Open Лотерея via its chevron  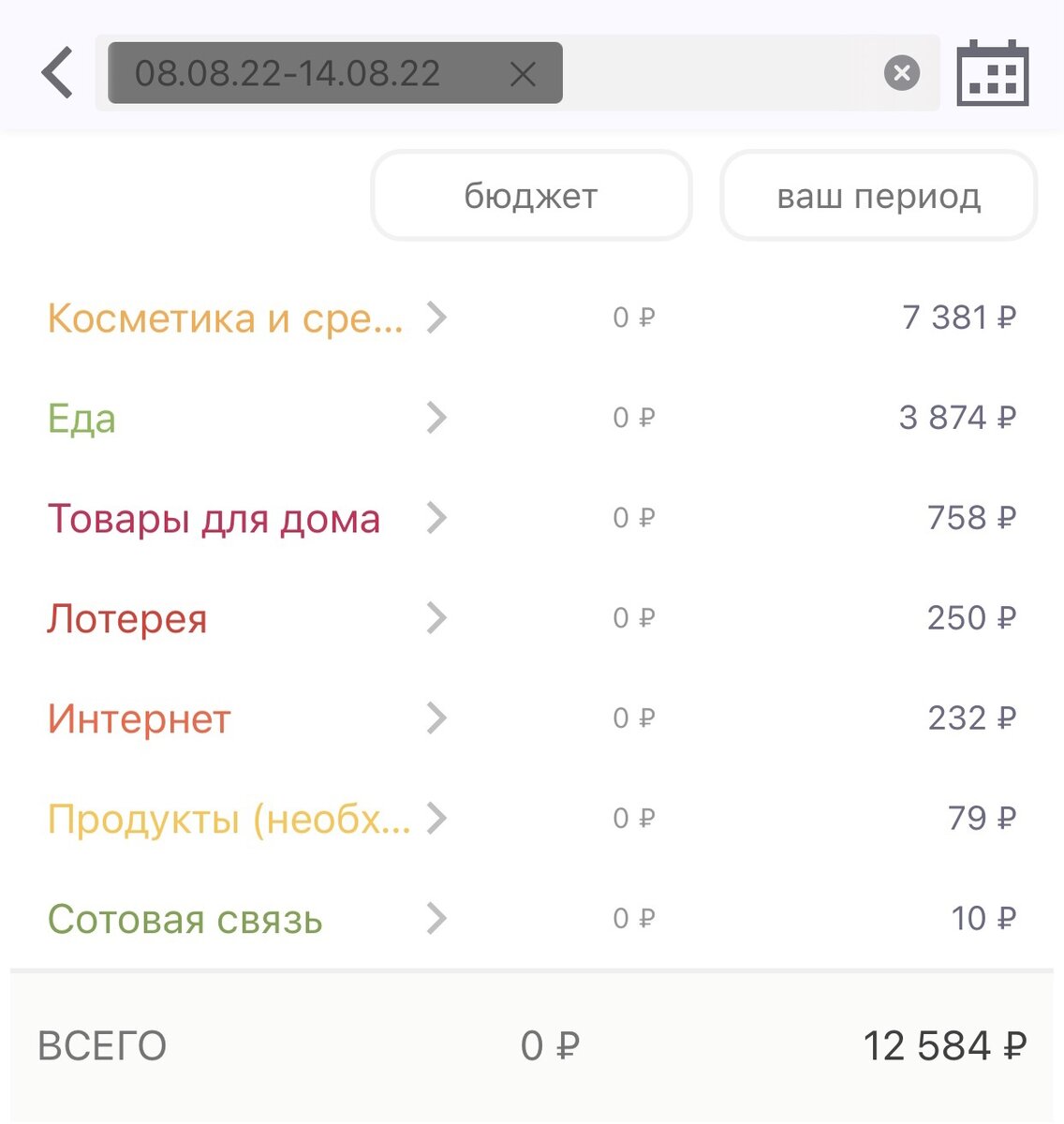[x=436, y=618]
